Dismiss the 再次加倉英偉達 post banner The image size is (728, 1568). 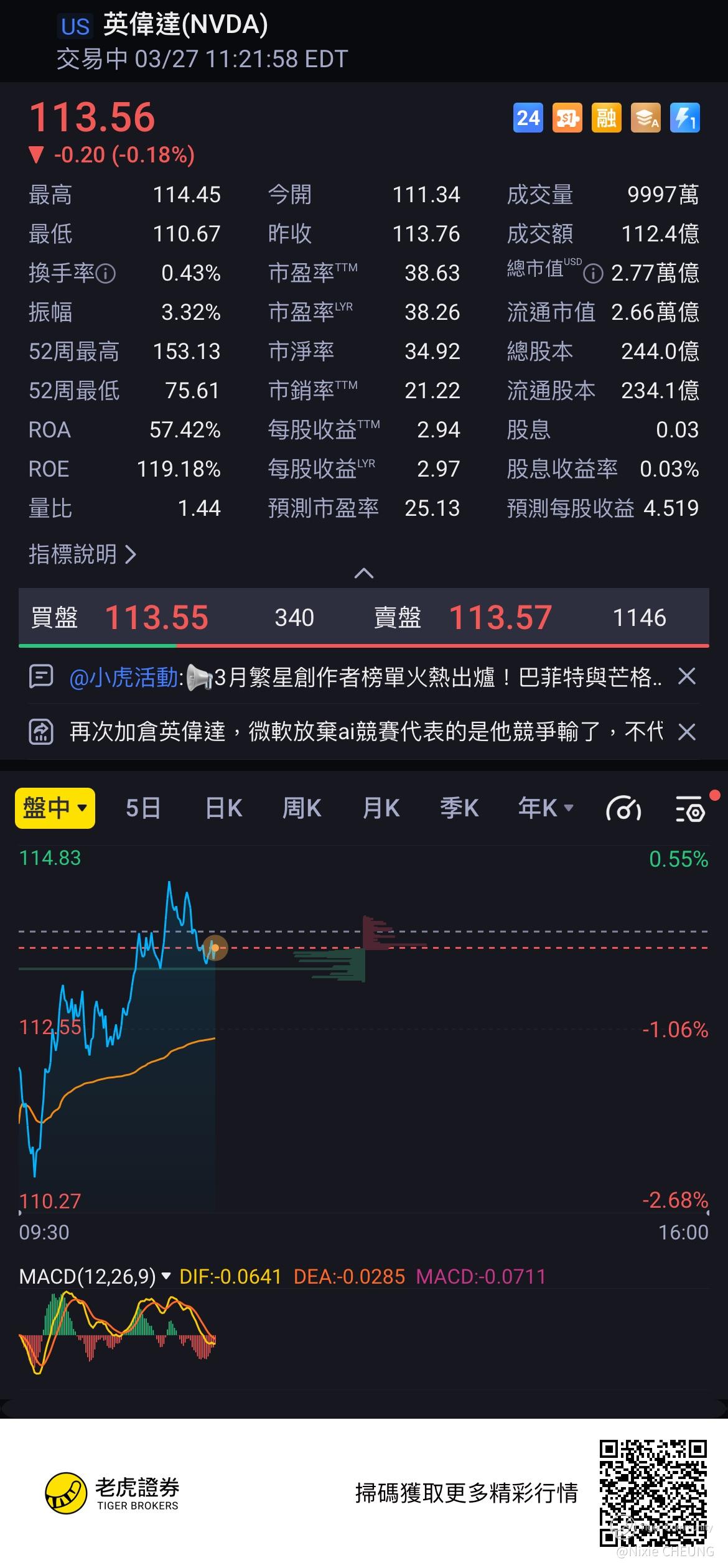[x=686, y=732]
